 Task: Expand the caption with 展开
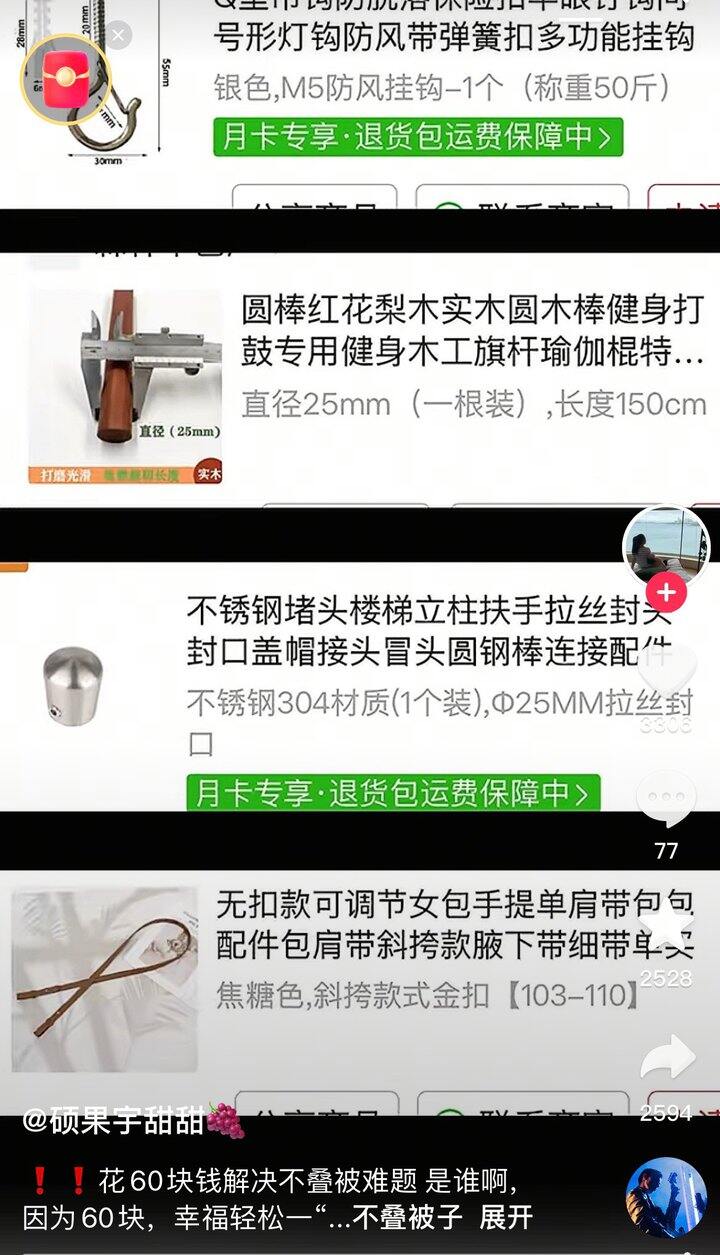pos(506,1217)
